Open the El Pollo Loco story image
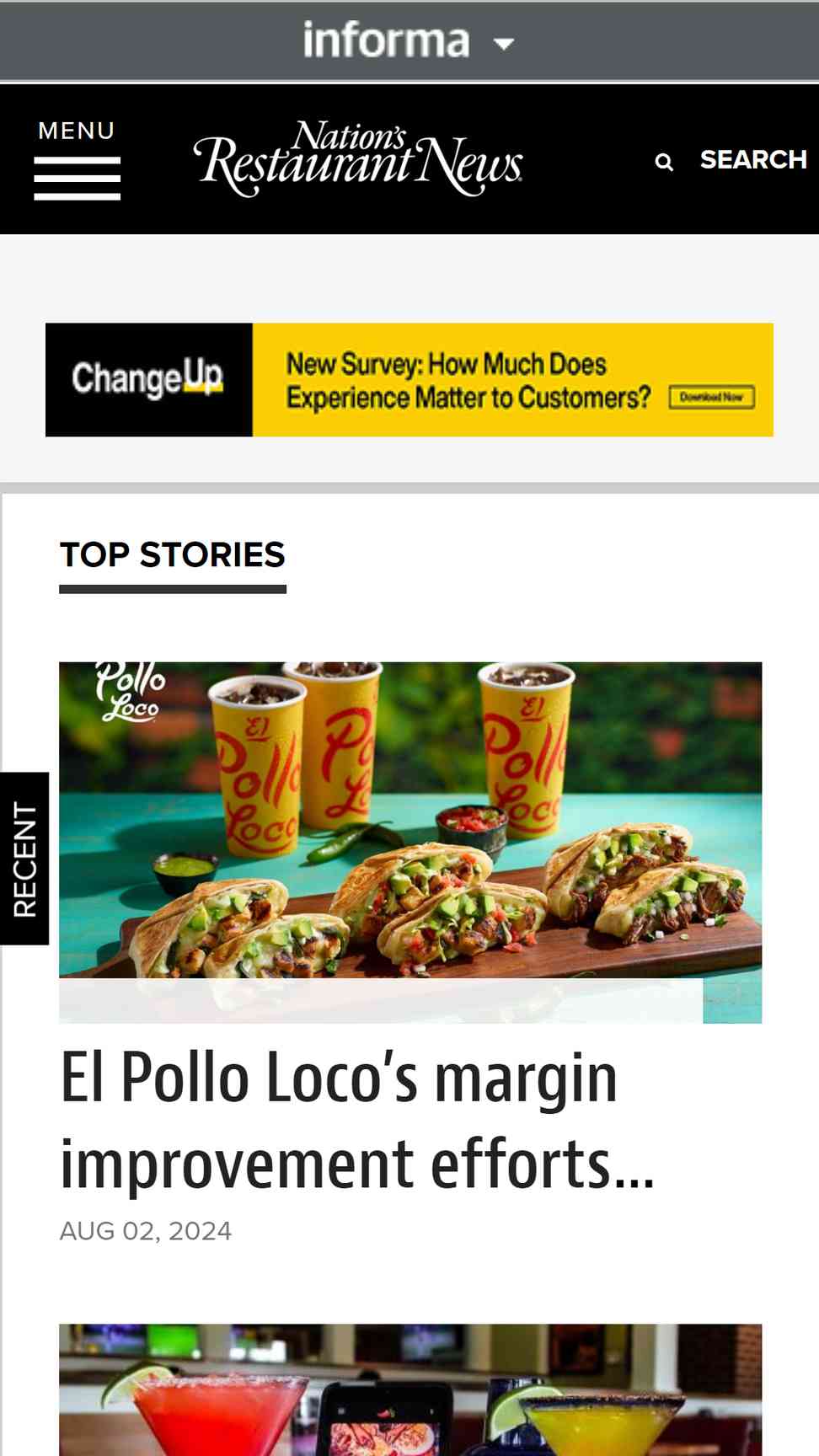Screen dimensions: 819x1456 coord(410,843)
